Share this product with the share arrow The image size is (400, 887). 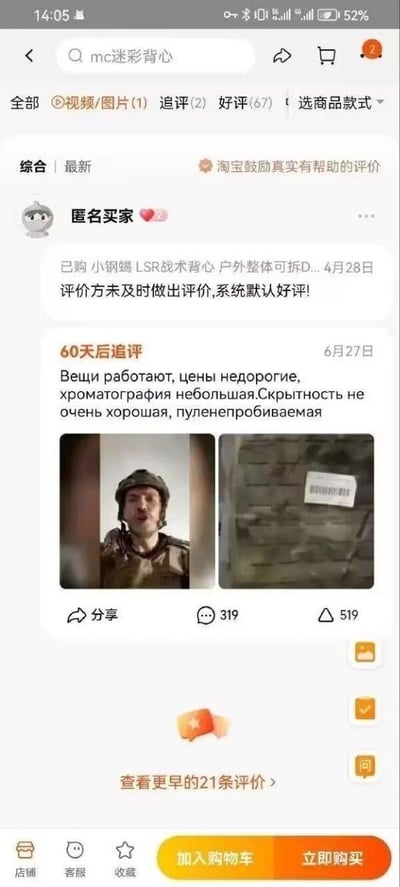click(x=282, y=55)
